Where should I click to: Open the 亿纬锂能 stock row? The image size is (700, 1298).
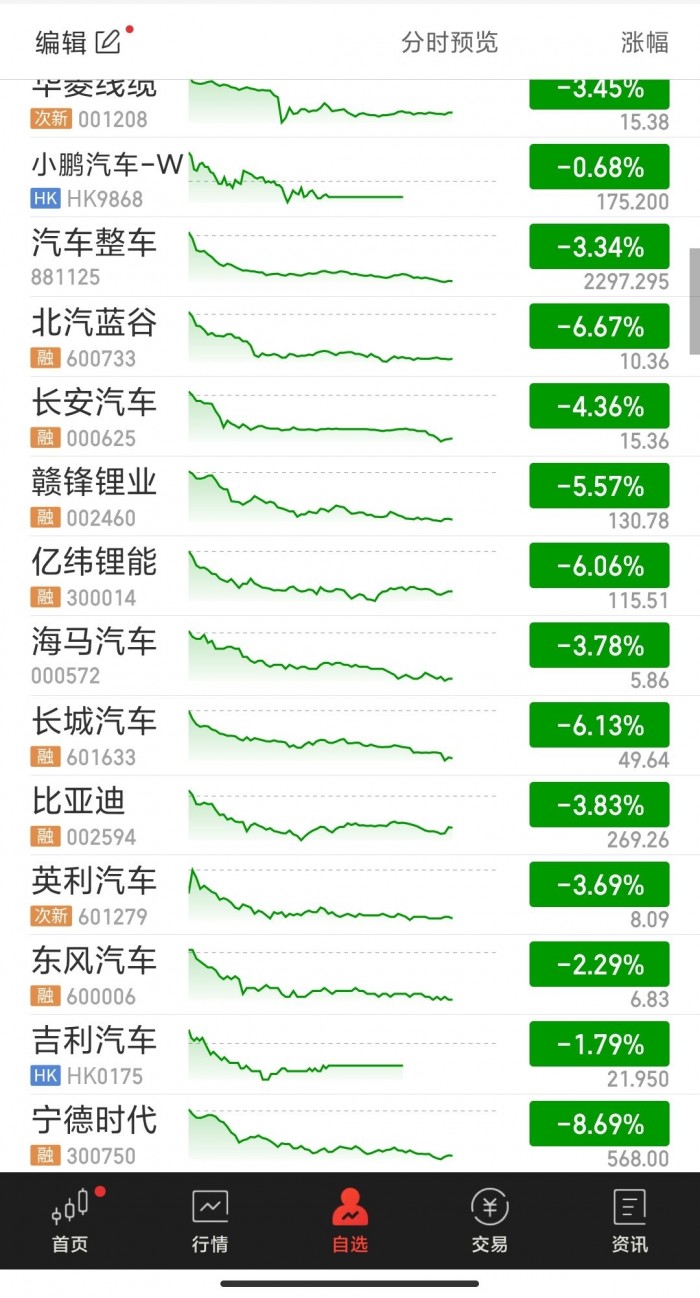95,576
